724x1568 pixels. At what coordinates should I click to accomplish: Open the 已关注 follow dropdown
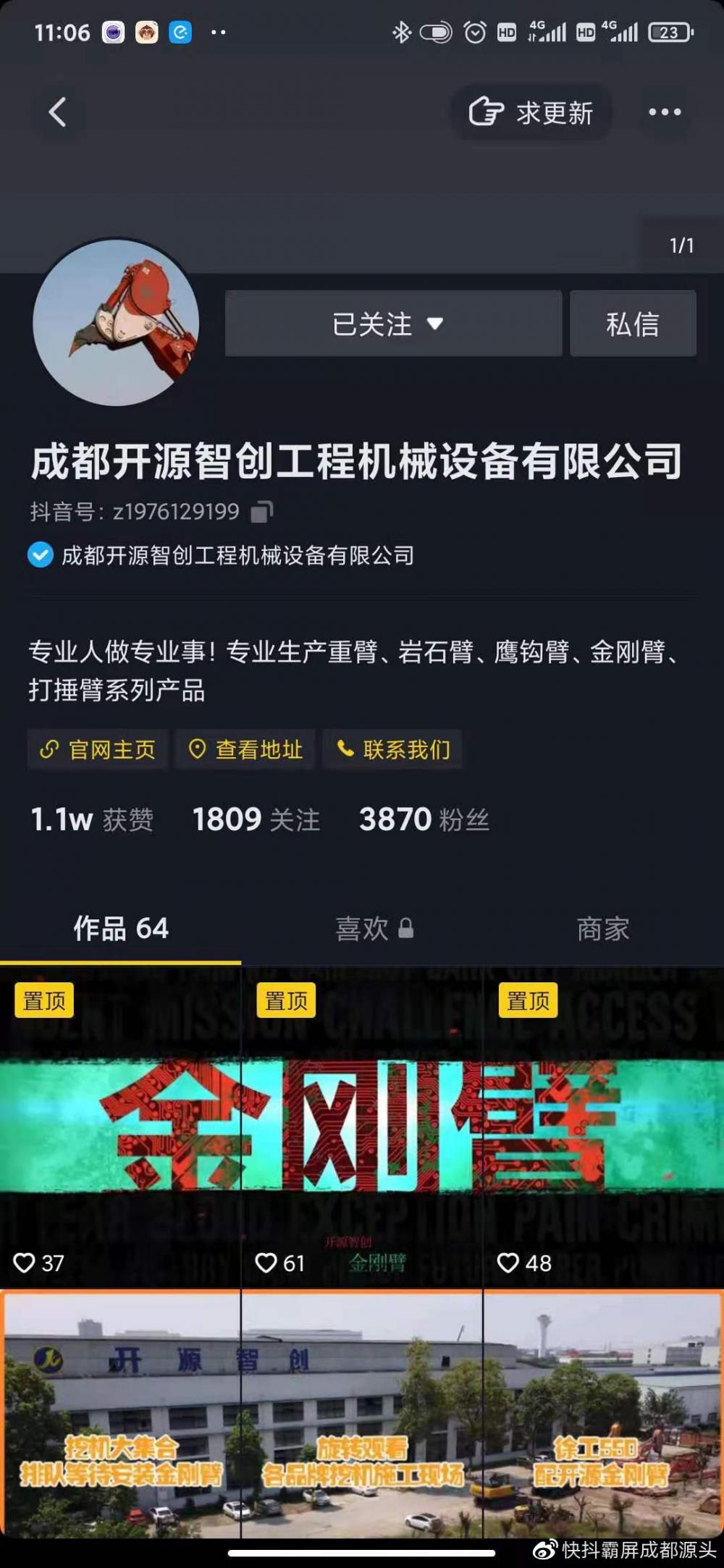tap(393, 324)
